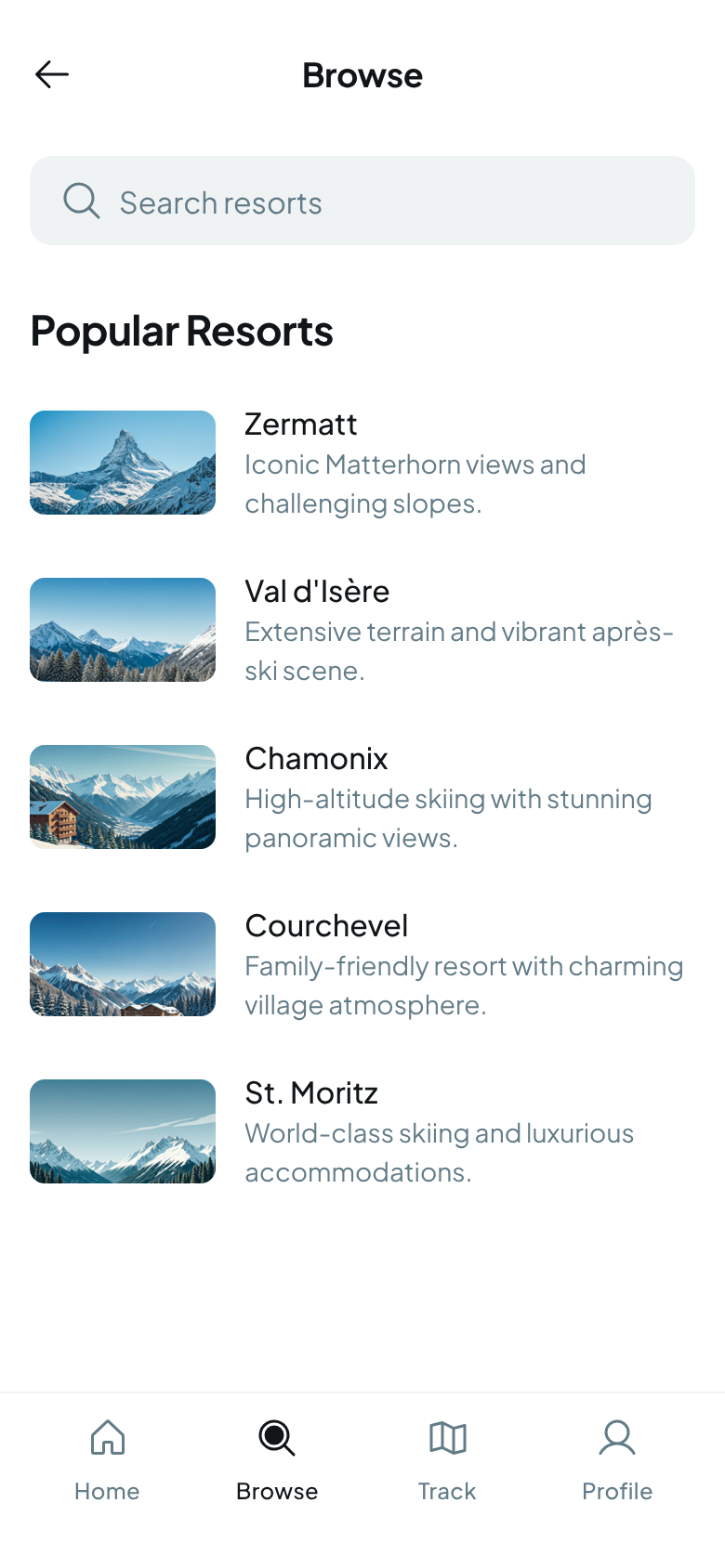The height and width of the screenshot is (1568, 725).
Task: Open the Zermatt resort
Action: point(362,463)
